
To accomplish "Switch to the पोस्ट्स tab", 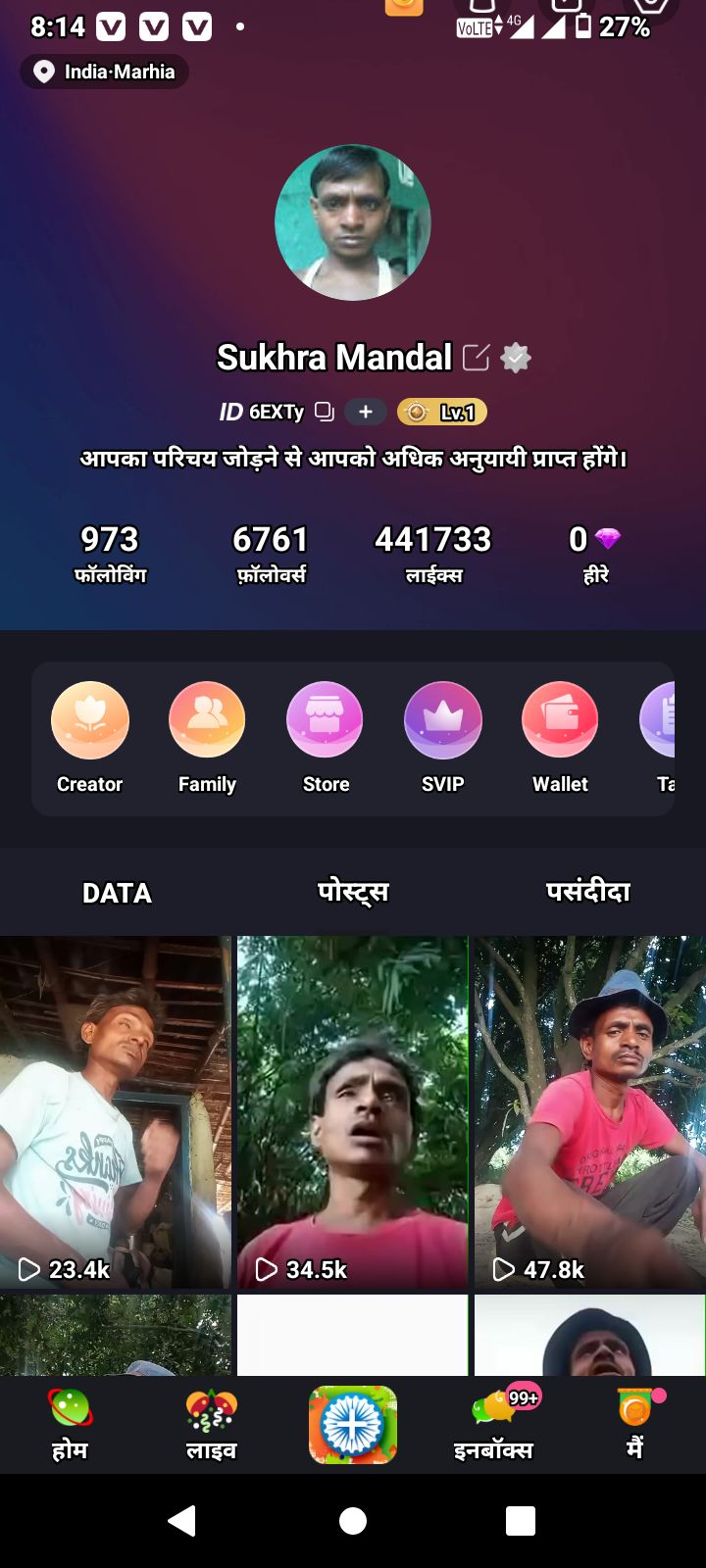I will [353, 893].
